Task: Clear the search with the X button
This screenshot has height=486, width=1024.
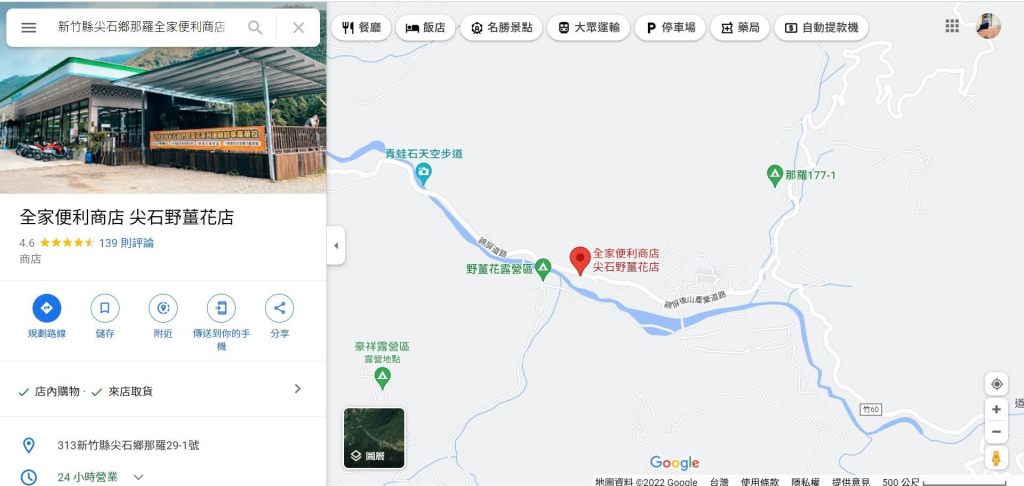Action: point(298,28)
